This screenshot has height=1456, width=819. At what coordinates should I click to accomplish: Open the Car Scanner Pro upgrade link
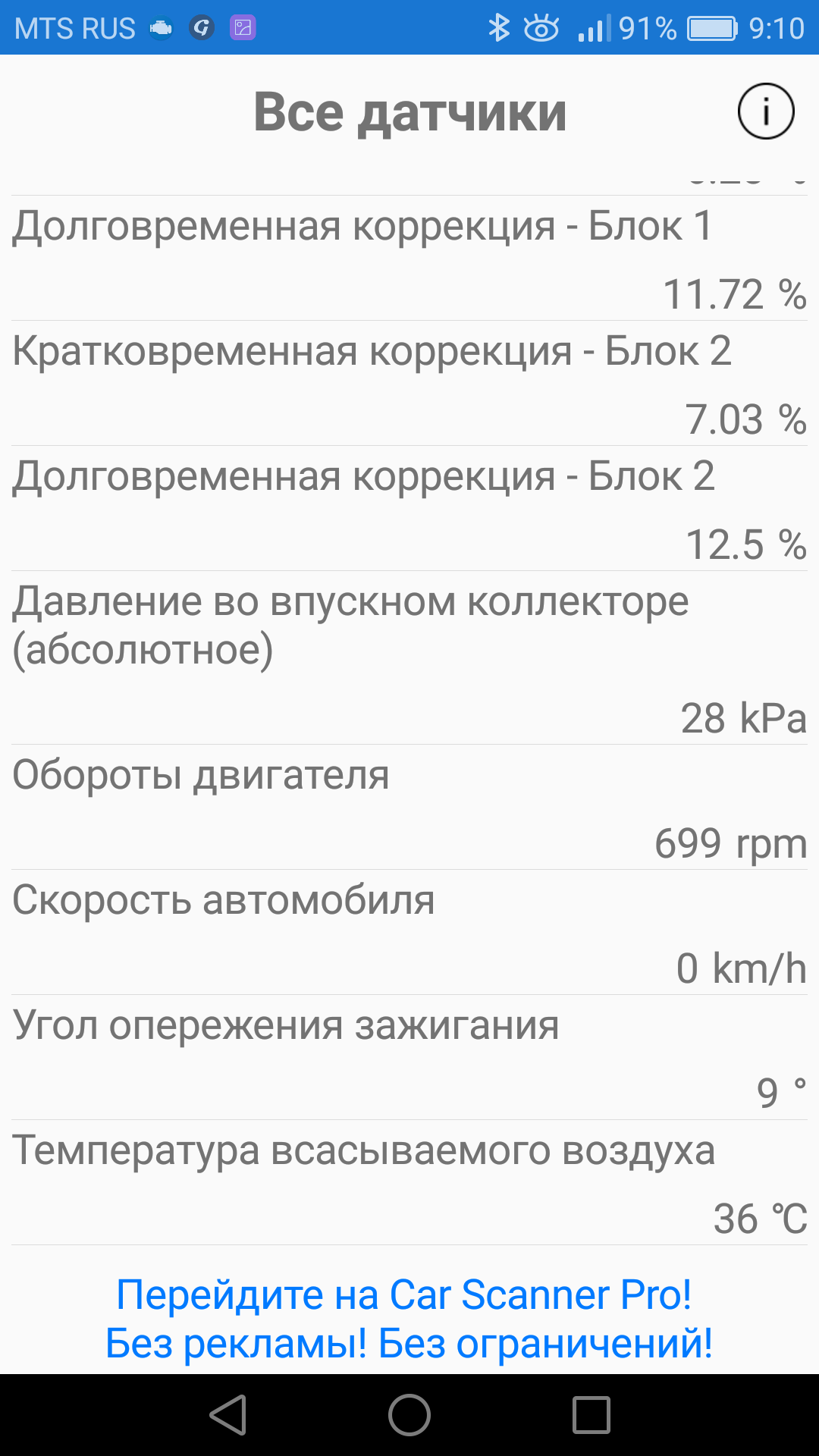point(409,1318)
